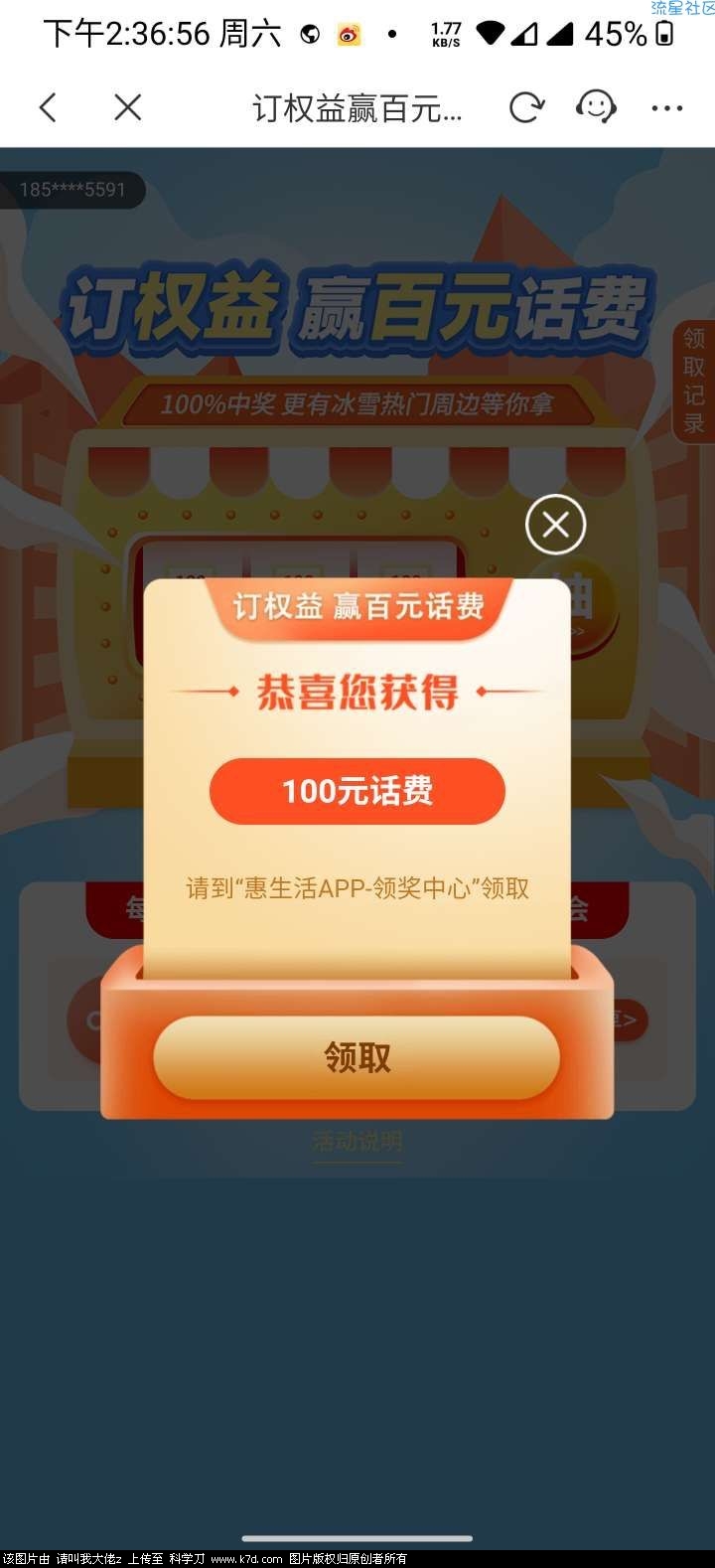The image size is (715, 1568).
Task: Open the overflow menu
Action: 667,107
